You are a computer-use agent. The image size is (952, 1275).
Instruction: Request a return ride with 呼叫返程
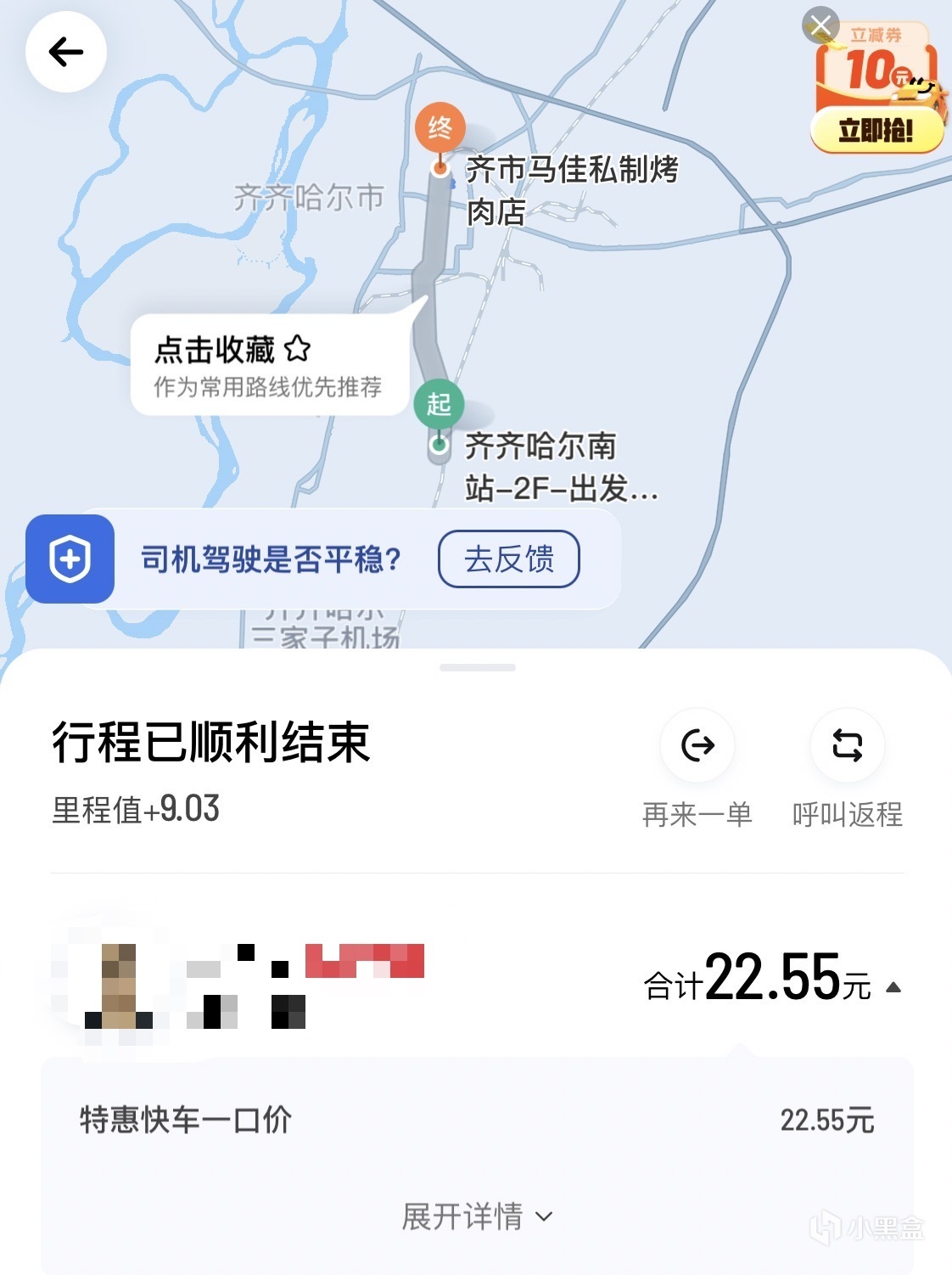[847, 747]
